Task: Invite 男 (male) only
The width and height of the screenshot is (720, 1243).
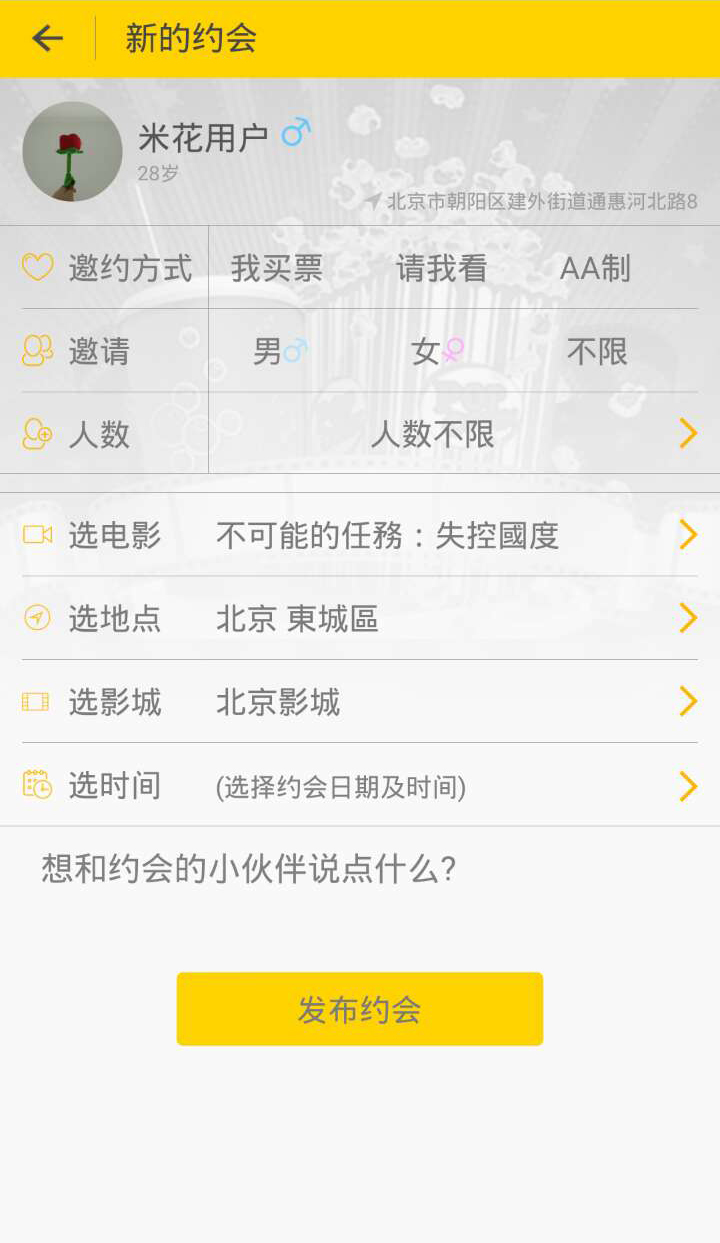Action: [x=279, y=351]
